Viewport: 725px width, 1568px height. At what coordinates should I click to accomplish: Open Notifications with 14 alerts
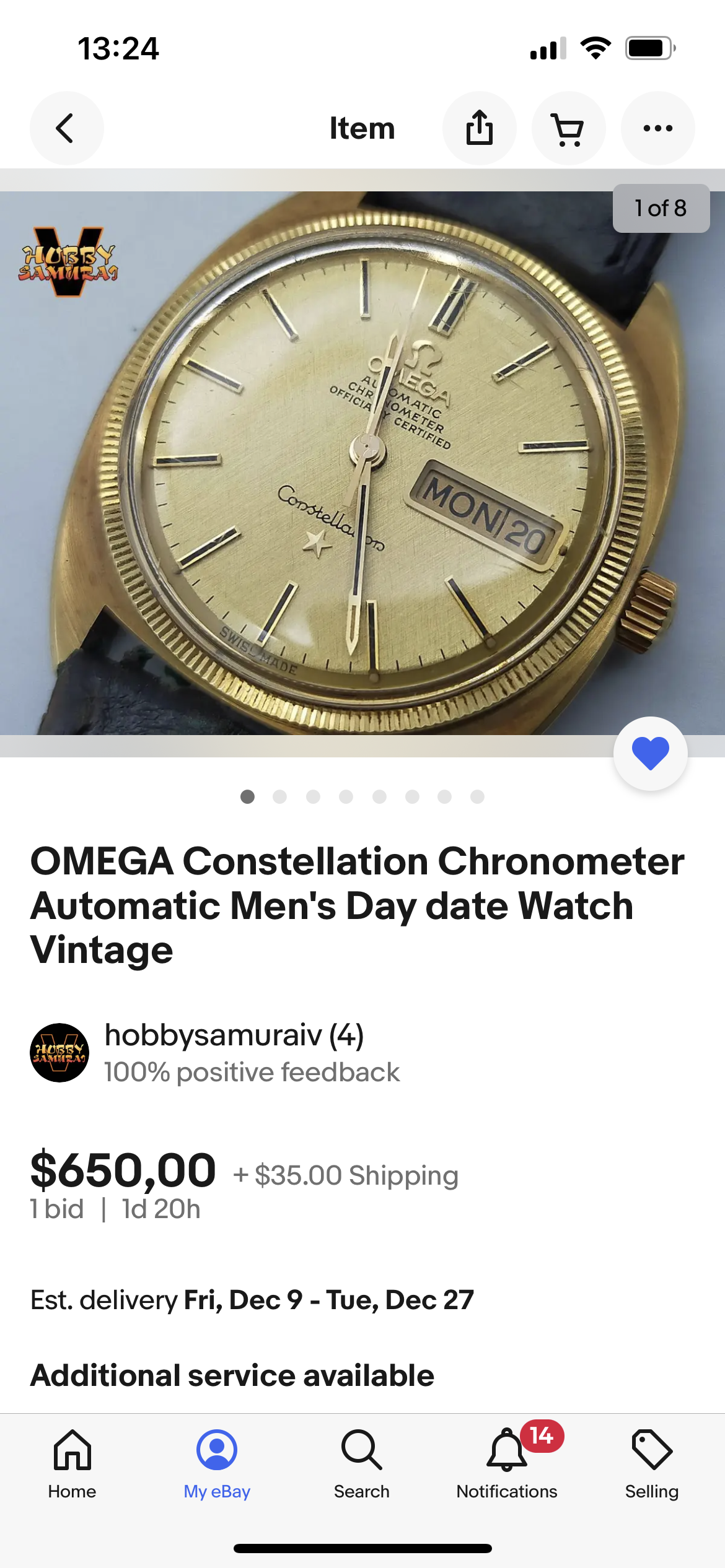(x=507, y=1464)
